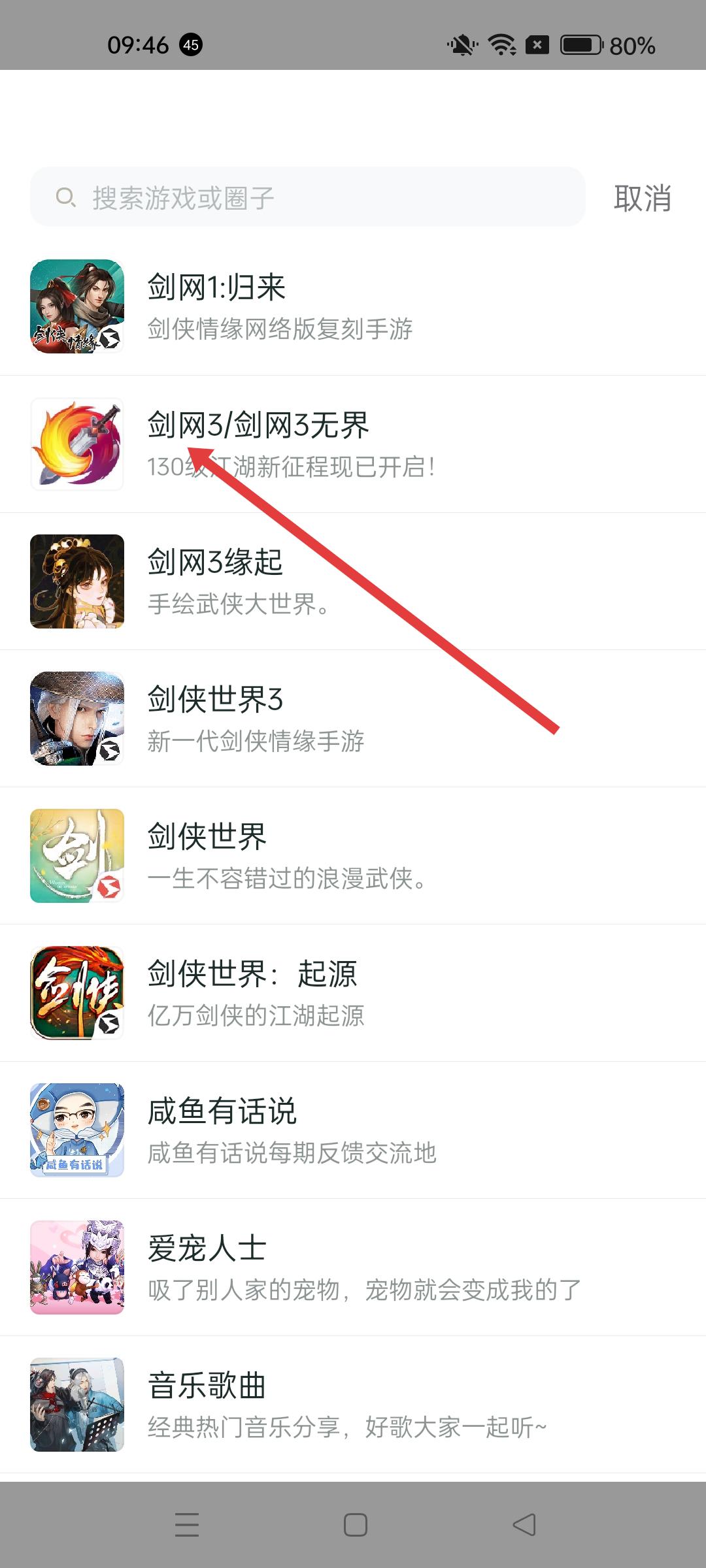Go back using the system back button
The width and height of the screenshot is (706, 1568).
[524, 1525]
